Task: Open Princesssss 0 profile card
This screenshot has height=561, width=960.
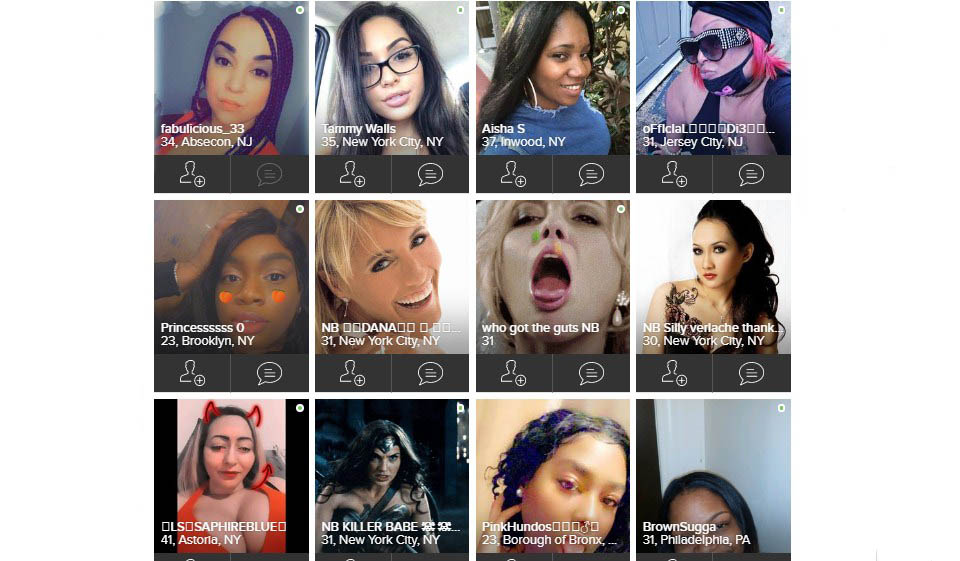Action: tap(231, 277)
